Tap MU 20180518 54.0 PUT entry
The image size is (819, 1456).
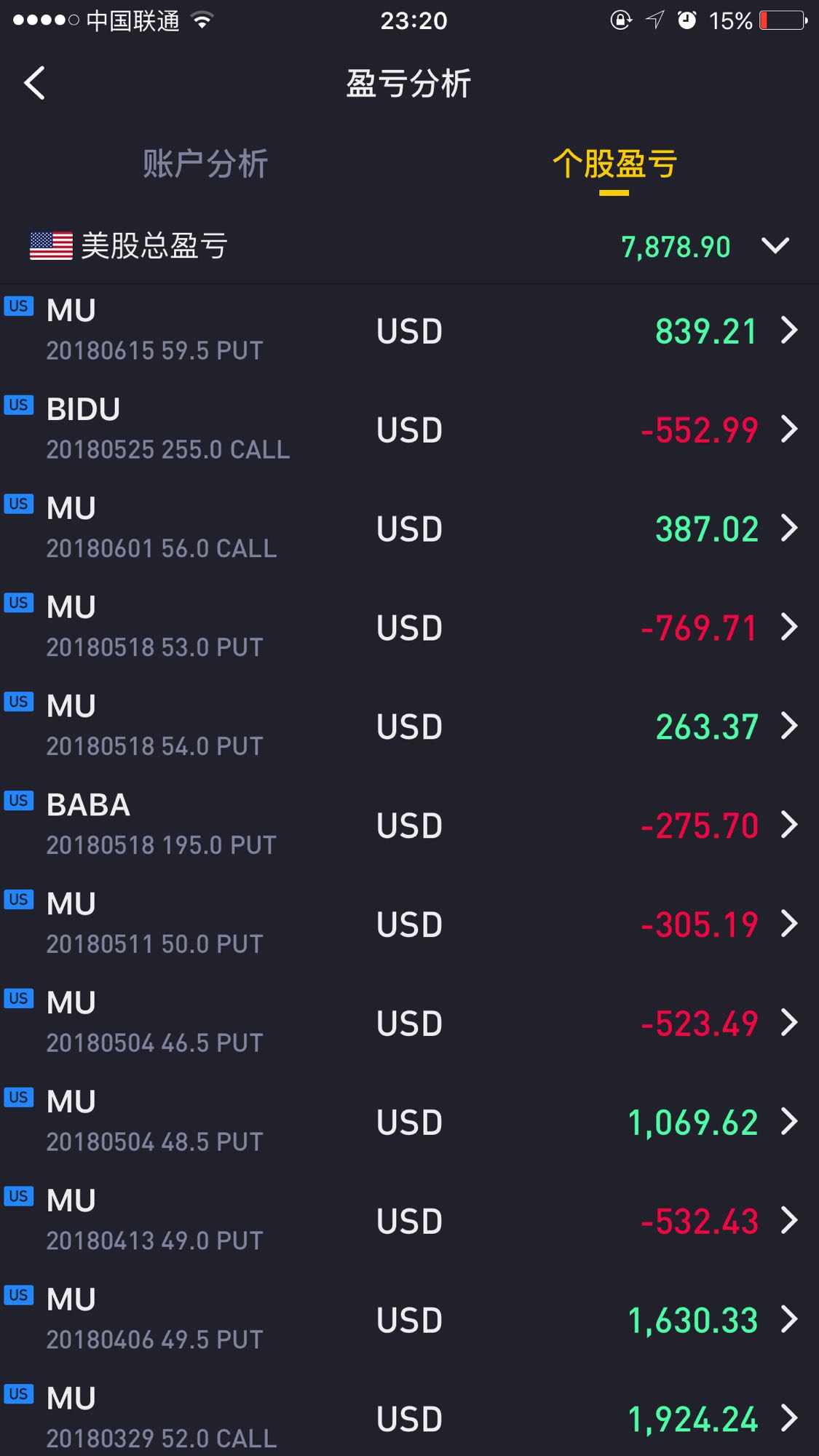click(x=409, y=727)
